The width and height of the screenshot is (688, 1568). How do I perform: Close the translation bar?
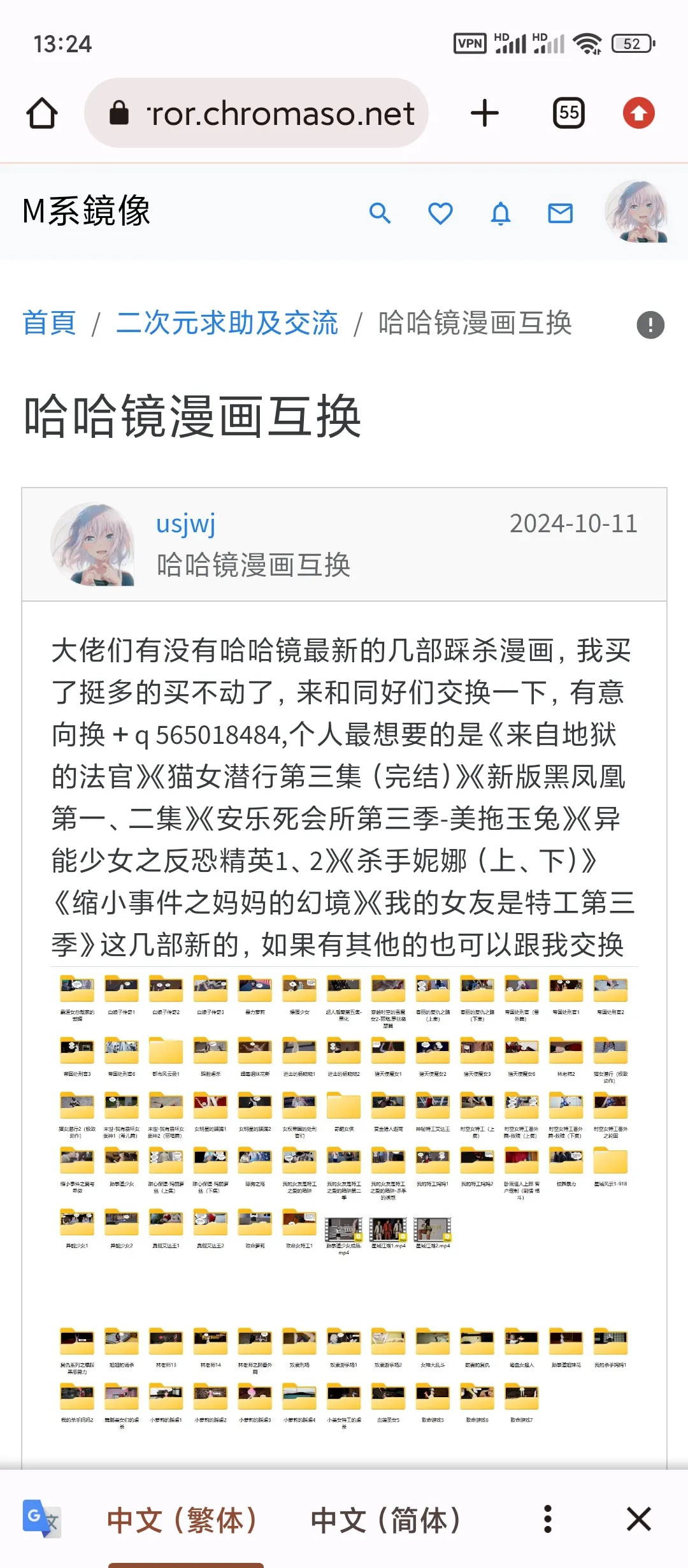638,1520
